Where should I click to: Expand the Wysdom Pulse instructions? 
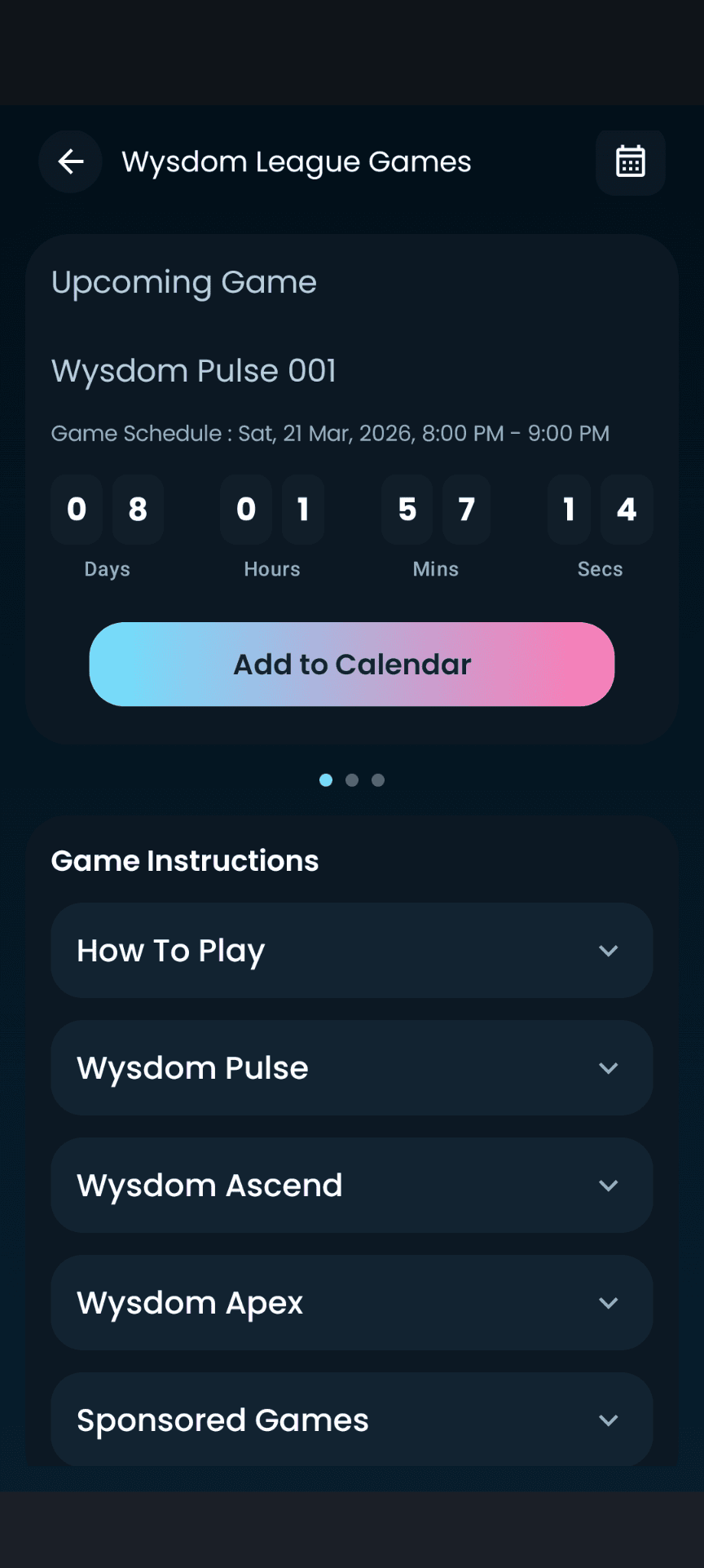coord(351,1067)
